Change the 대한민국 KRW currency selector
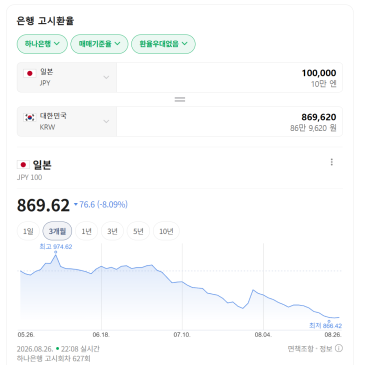The width and height of the screenshot is (365, 365). [x=67, y=121]
